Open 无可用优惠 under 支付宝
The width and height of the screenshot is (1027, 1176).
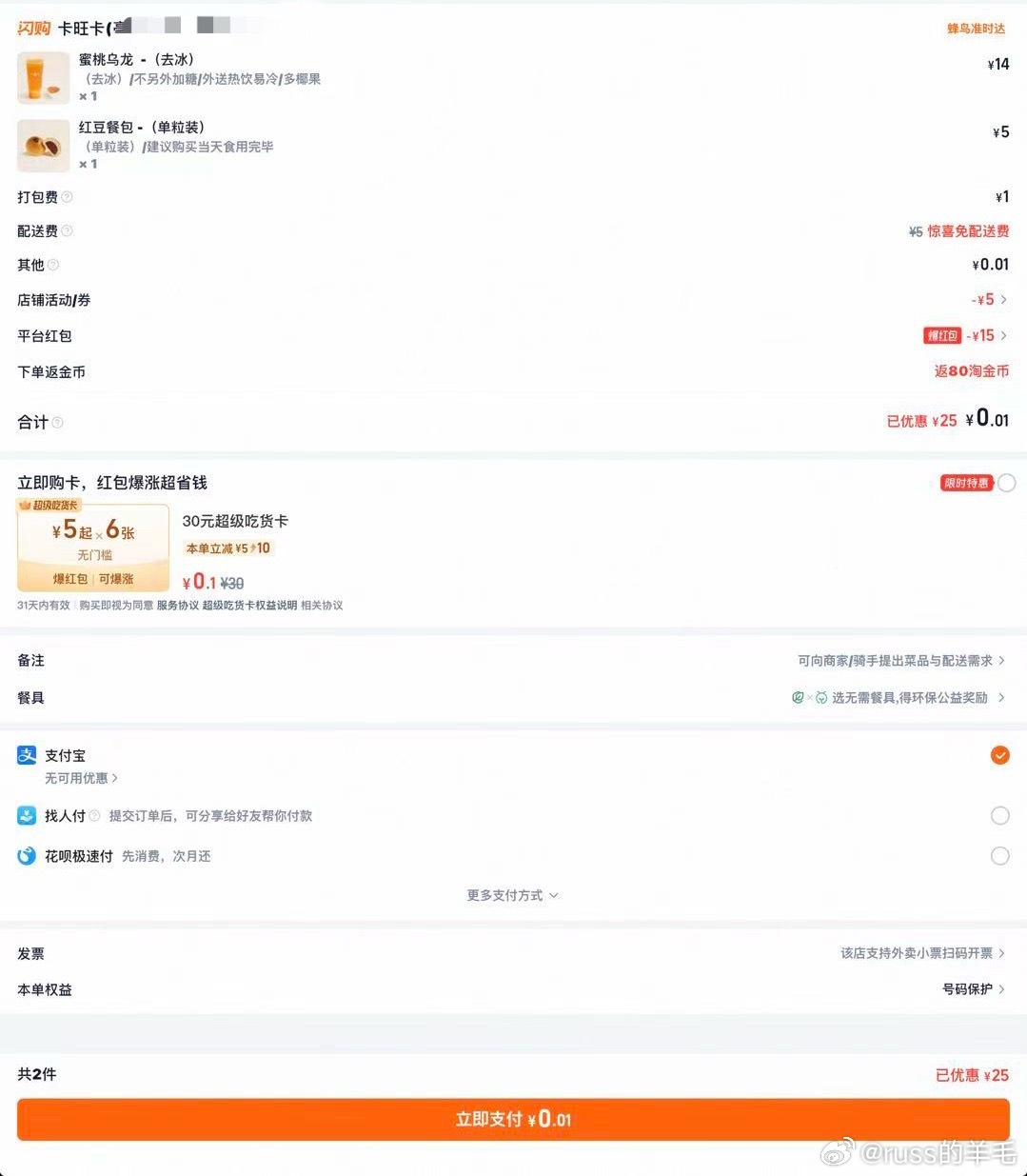coord(81,778)
